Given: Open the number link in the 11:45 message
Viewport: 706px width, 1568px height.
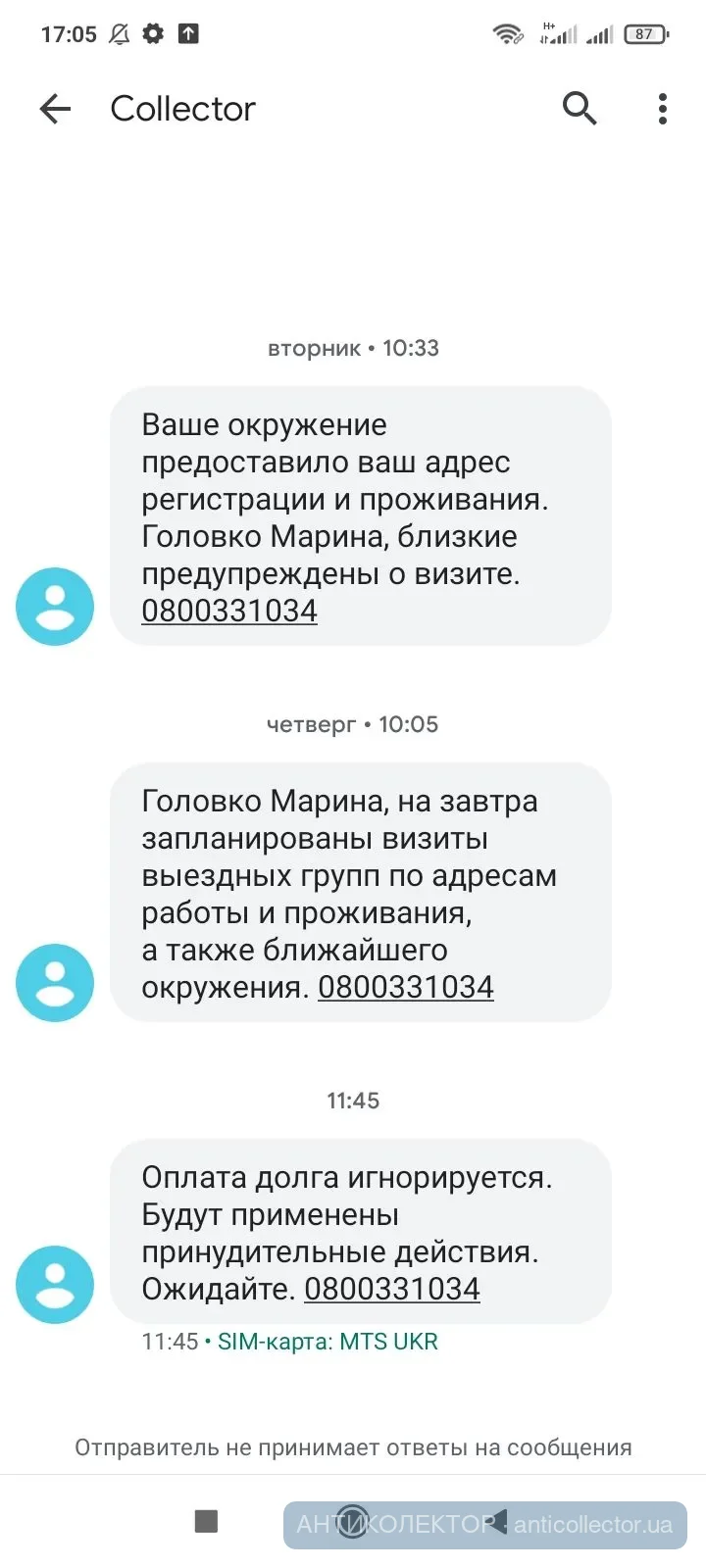Looking at the screenshot, I should coord(391,1289).
